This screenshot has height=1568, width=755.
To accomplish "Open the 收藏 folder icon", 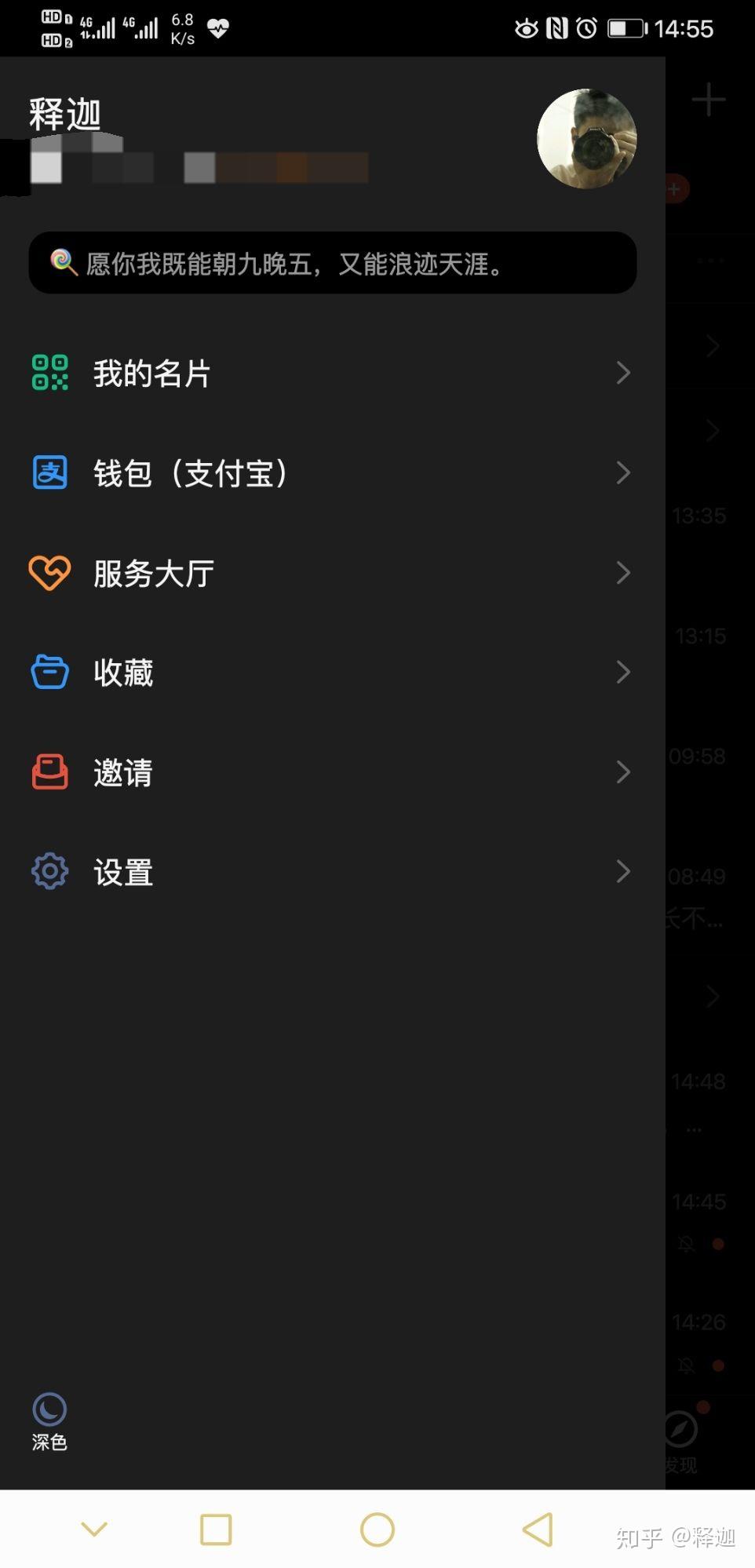I will pos(49,673).
